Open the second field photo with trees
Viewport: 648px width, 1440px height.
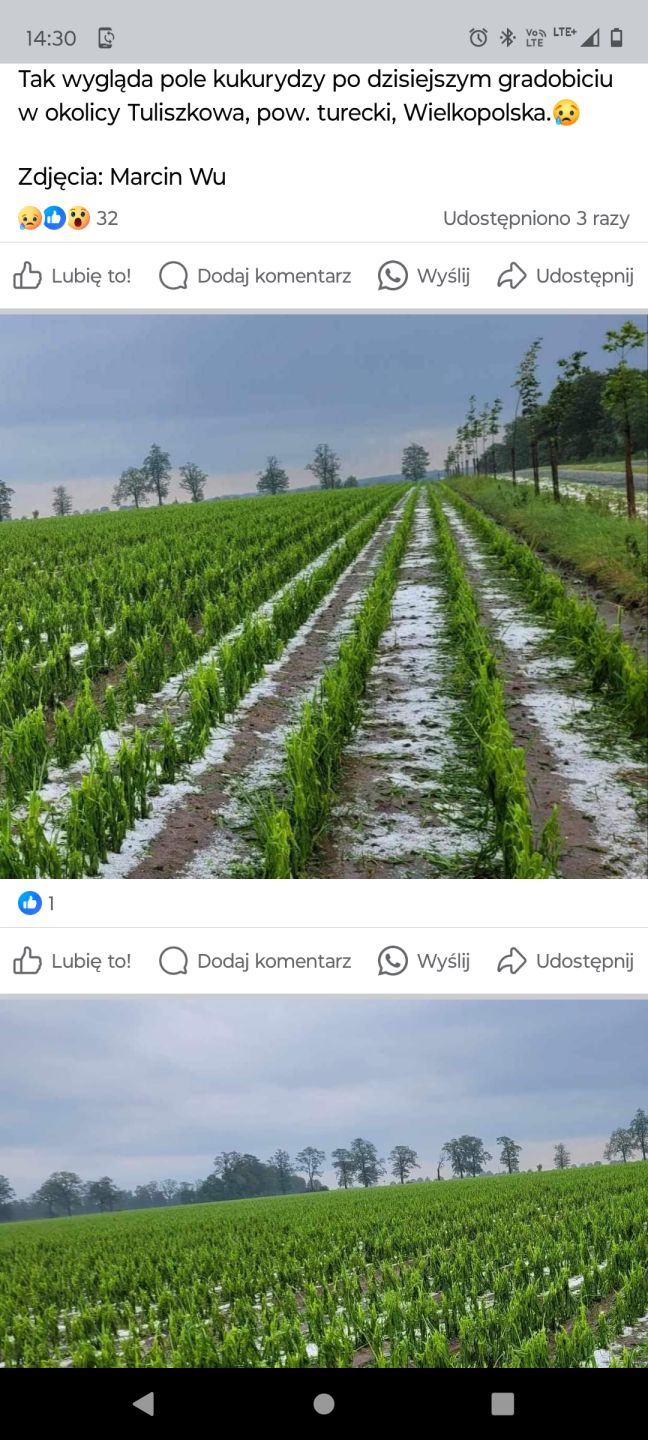[x=324, y=1185]
